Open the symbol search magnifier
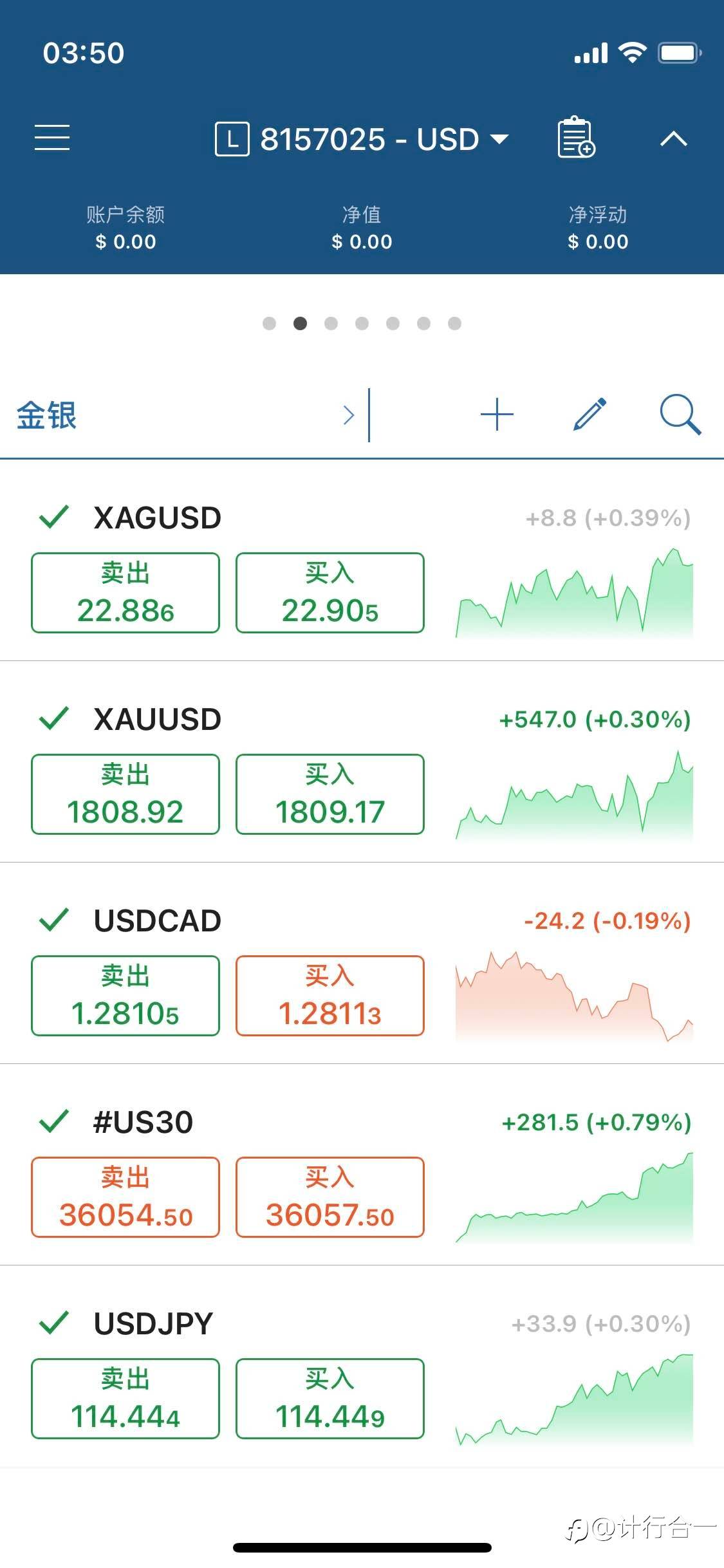The height and width of the screenshot is (1568, 724). click(x=680, y=415)
